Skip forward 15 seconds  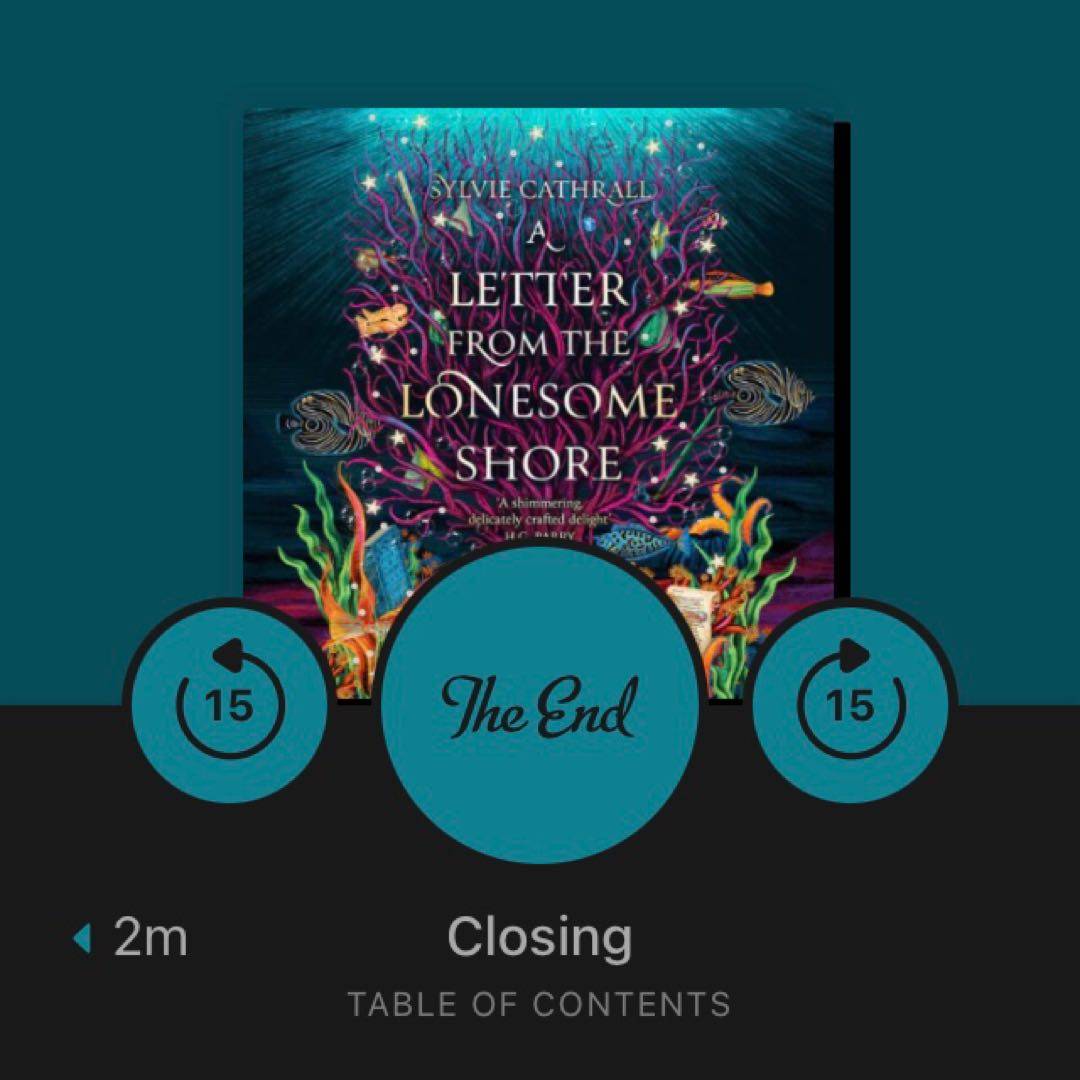pos(852,704)
